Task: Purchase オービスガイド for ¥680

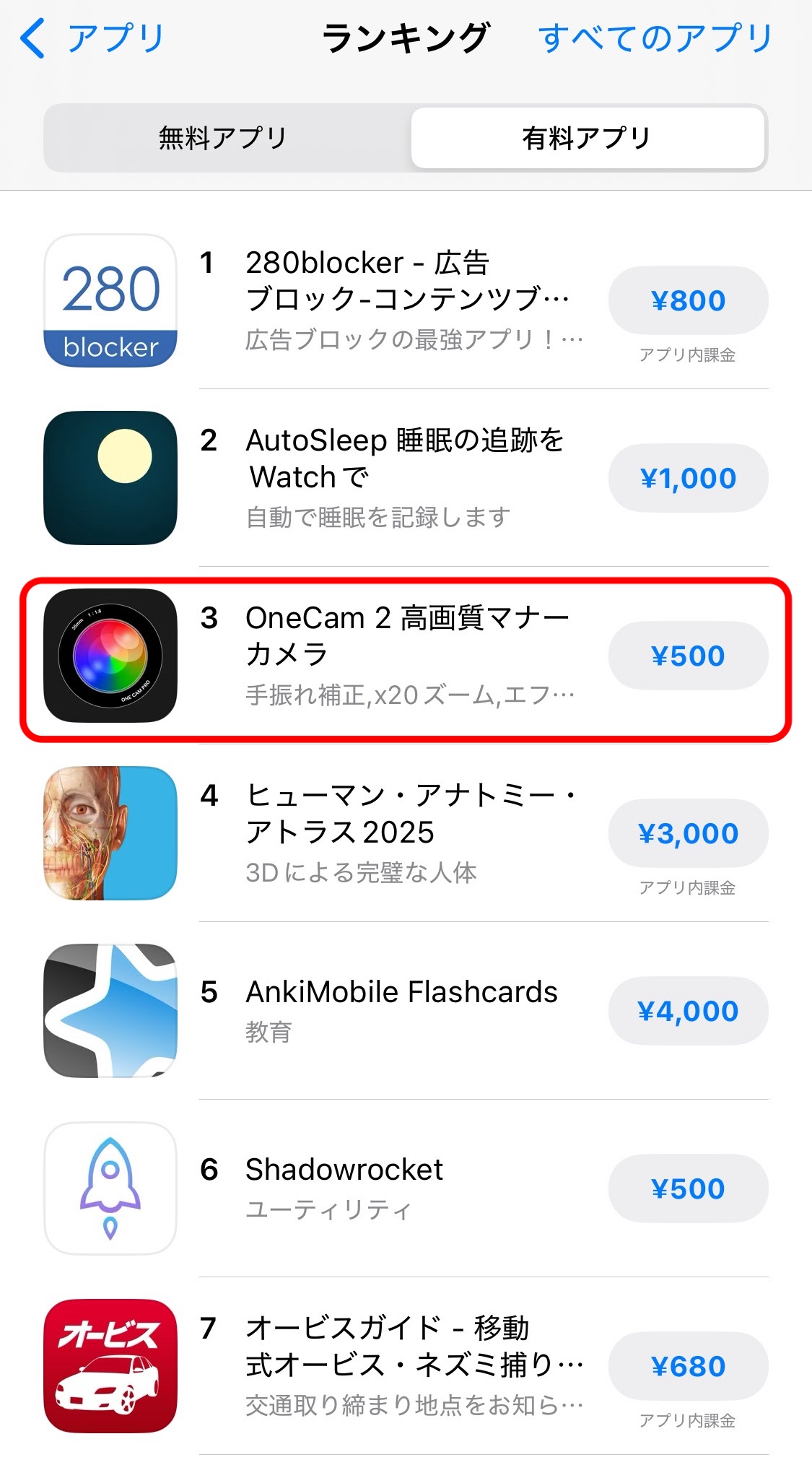Action: click(x=688, y=1366)
